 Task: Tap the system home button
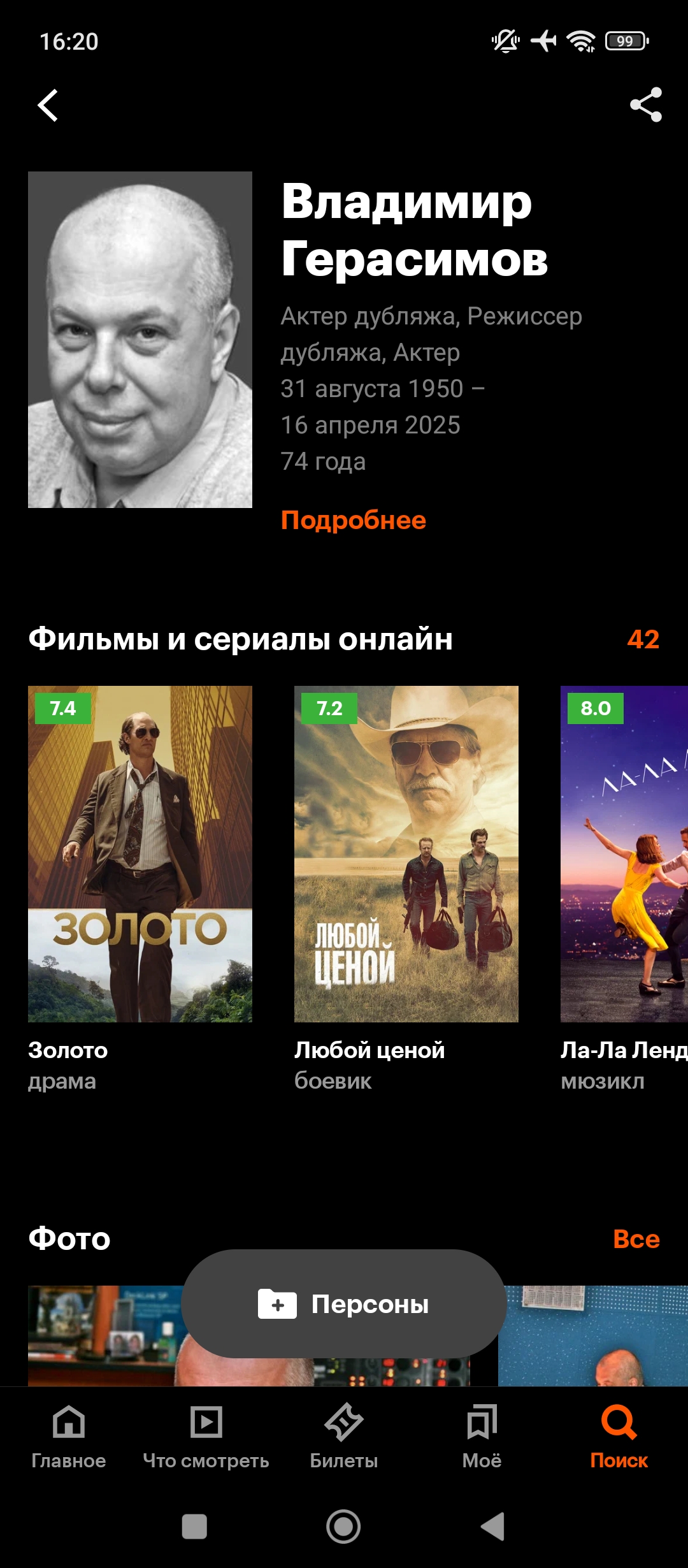point(343,1527)
